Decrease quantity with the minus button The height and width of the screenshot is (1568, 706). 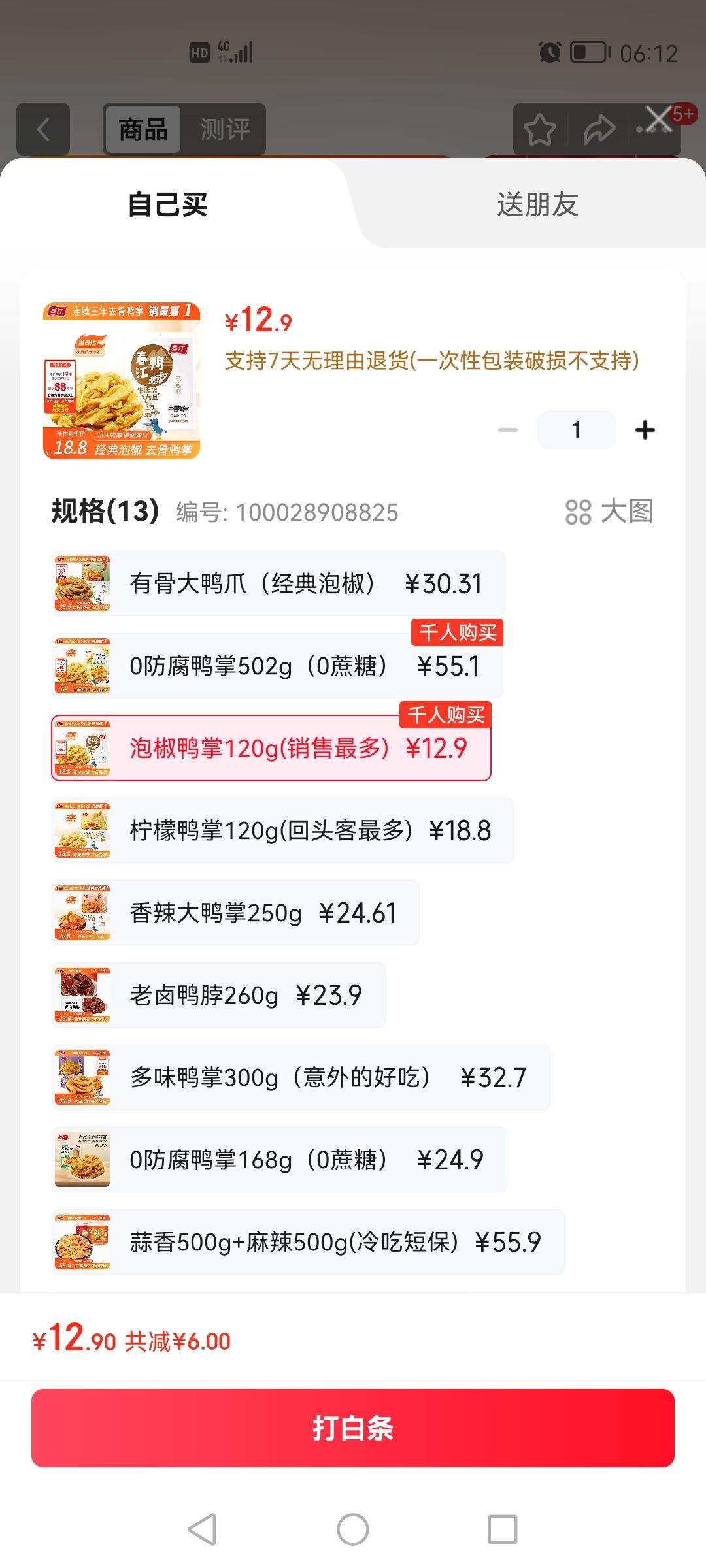[508, 430]
